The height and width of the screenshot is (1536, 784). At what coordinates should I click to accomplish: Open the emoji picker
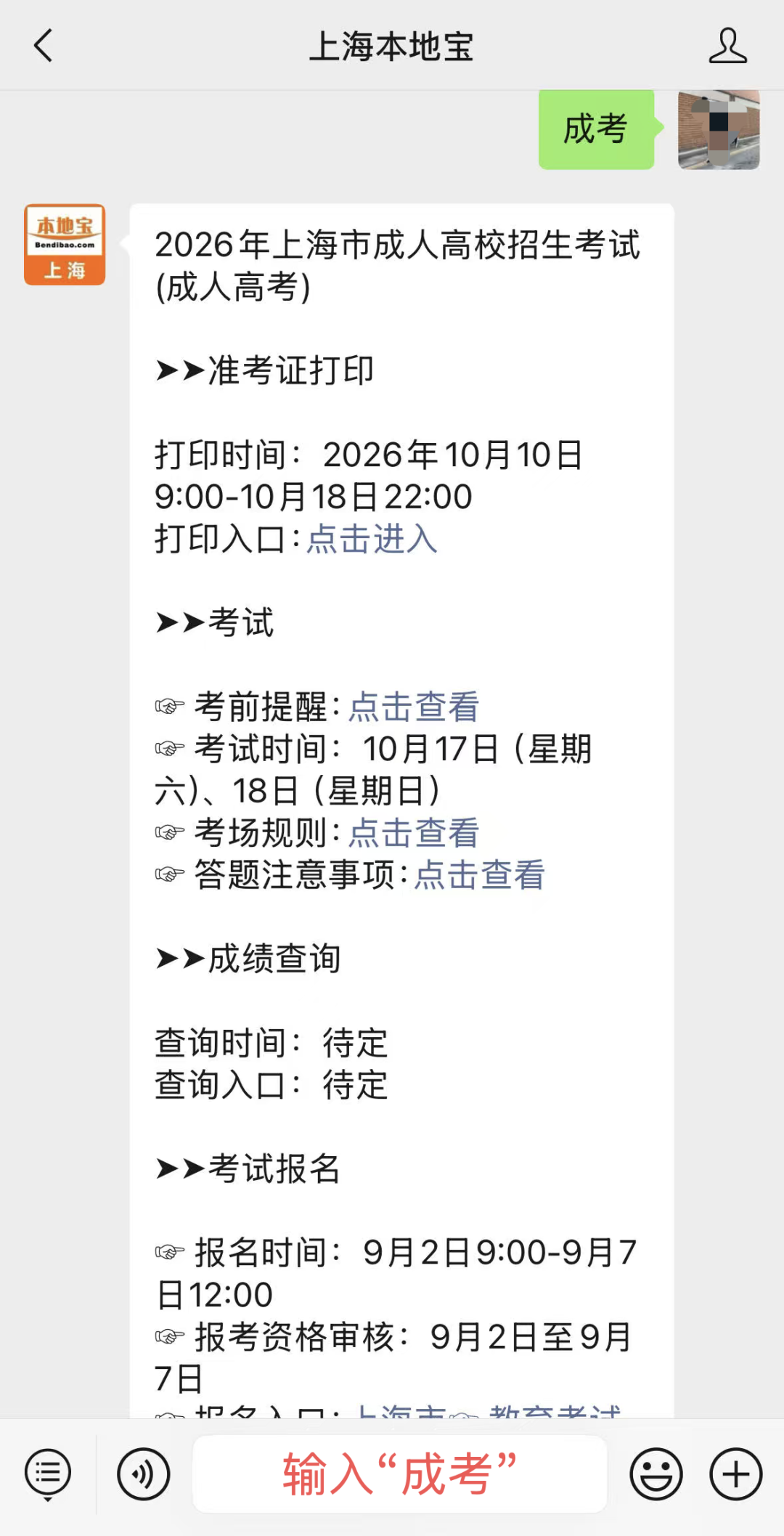[656, 1474]
